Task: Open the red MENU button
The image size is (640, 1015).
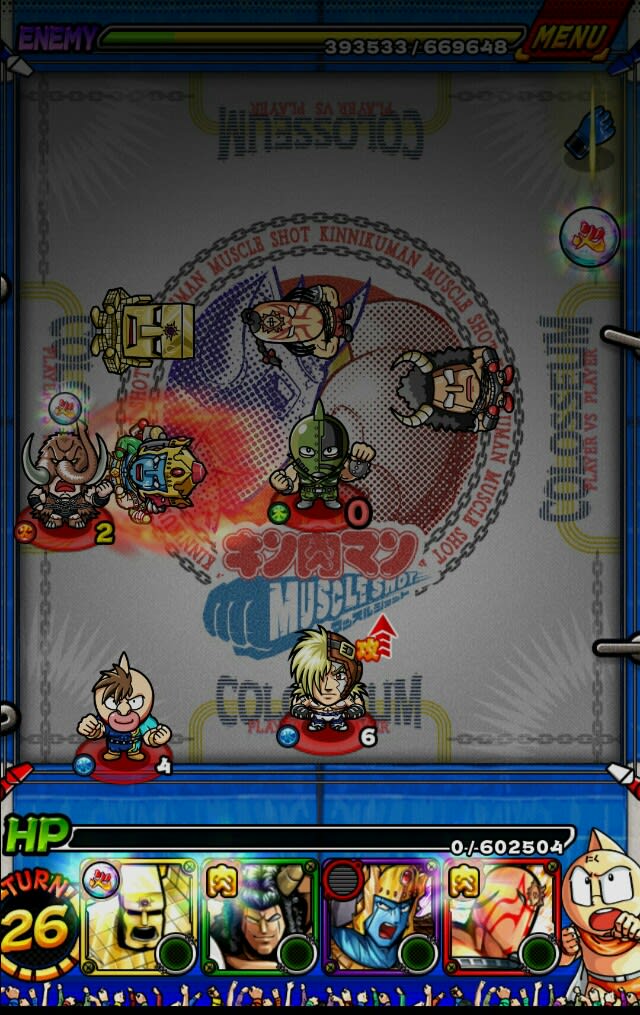Action: click(x=572, y=38)
